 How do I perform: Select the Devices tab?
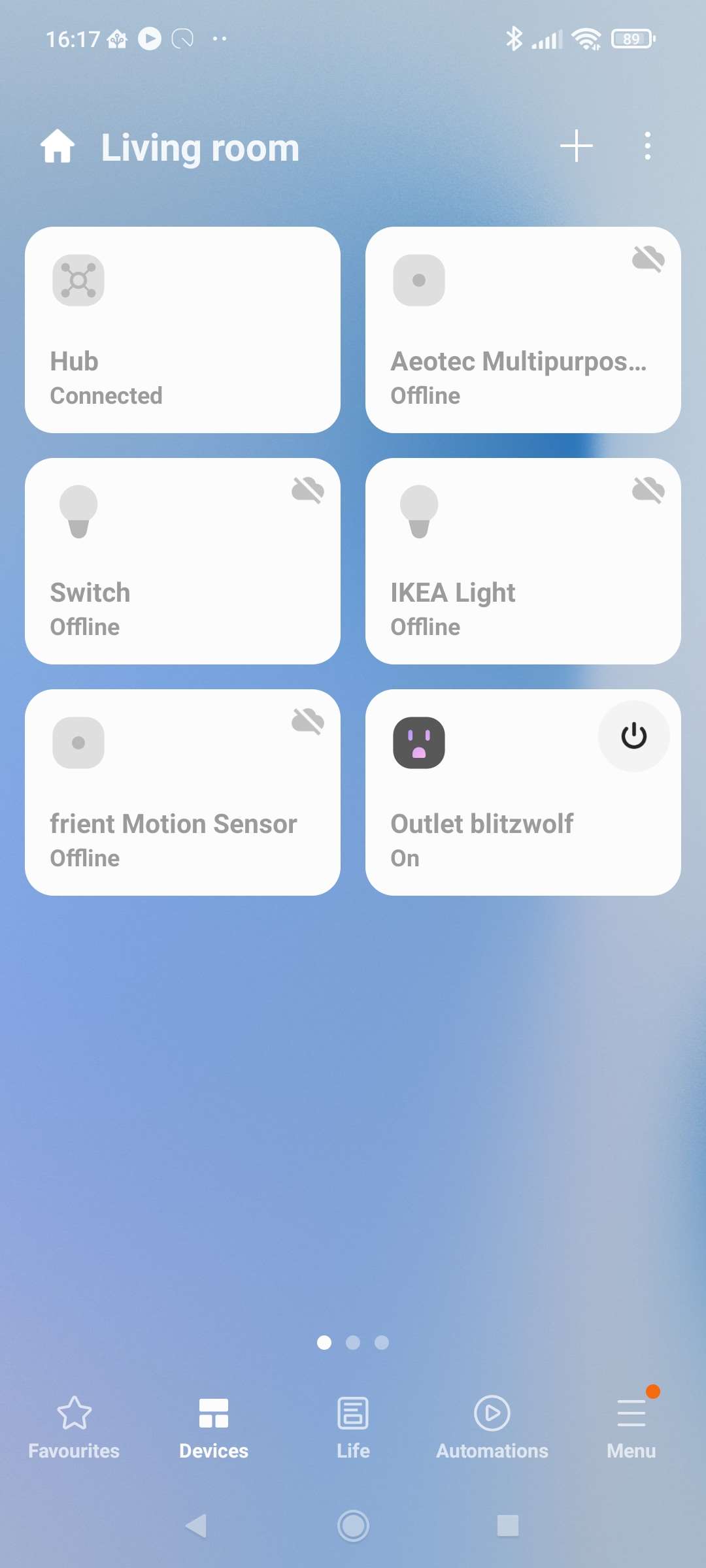214,1427
